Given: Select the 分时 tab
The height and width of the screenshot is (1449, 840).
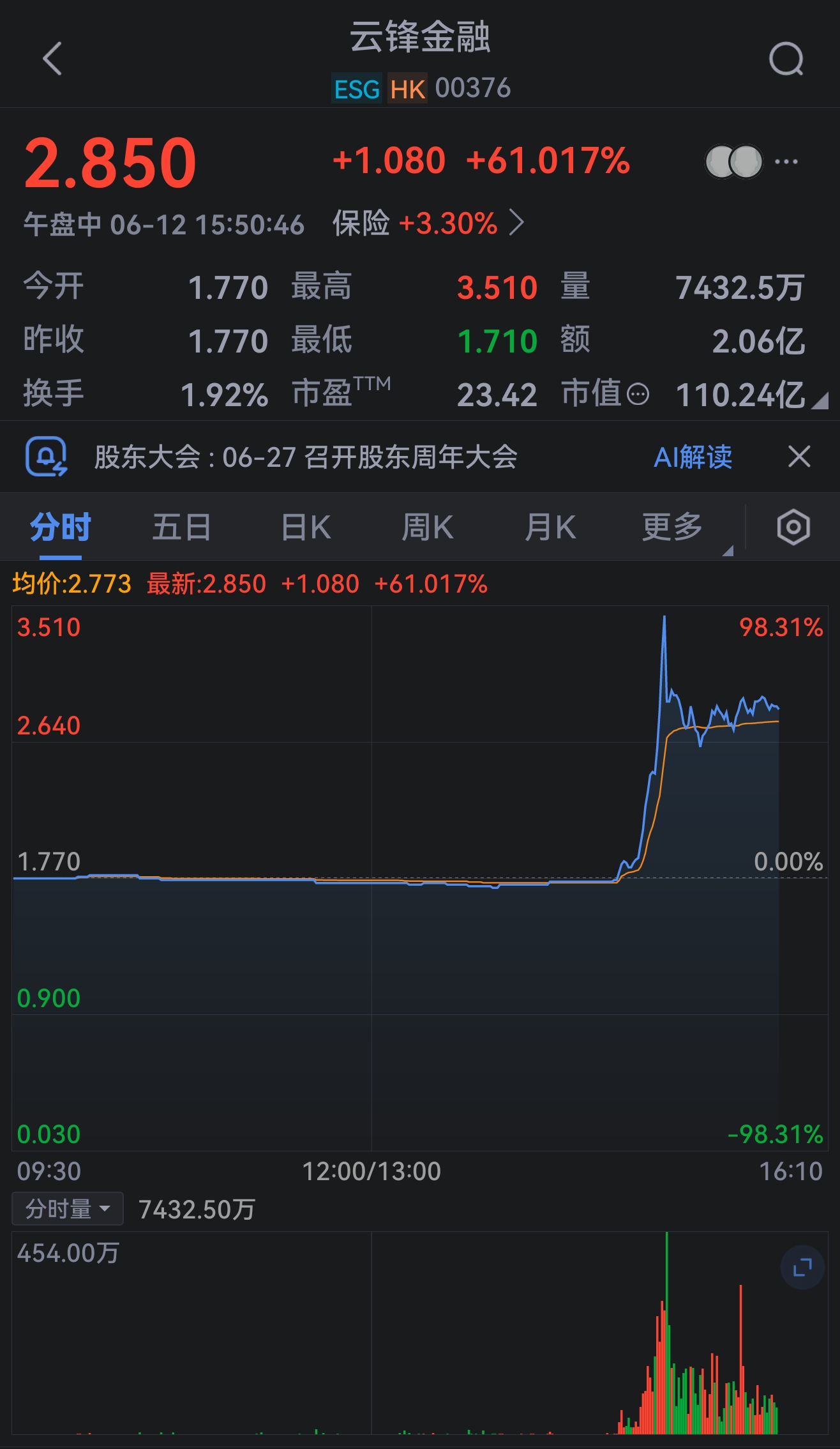Looking at the screenshot, I should [61, 527].
